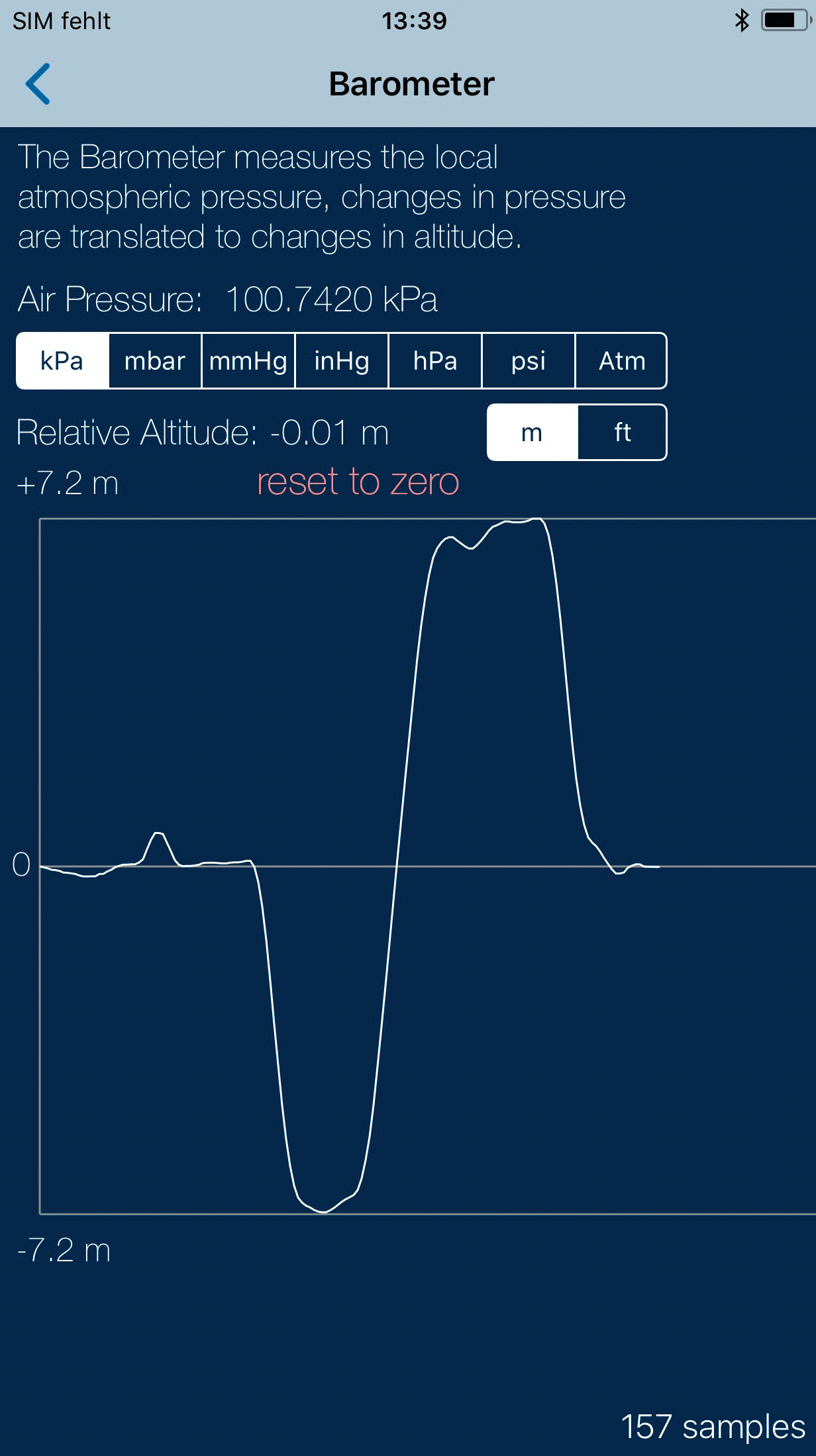Switch pressure unit to mbar
The width and height of the screenshot is (816, 1456).
point(155,361)
